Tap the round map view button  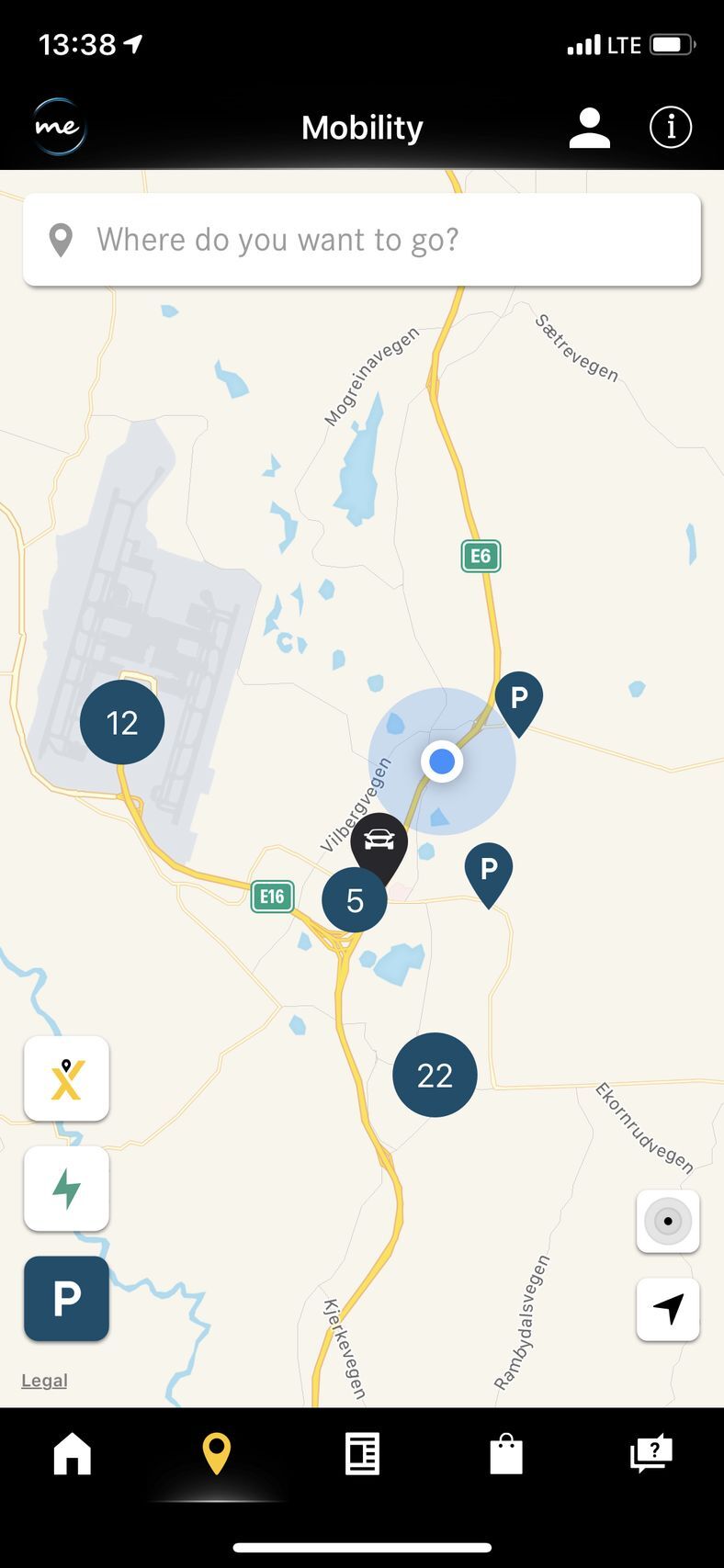[668, 1221]
